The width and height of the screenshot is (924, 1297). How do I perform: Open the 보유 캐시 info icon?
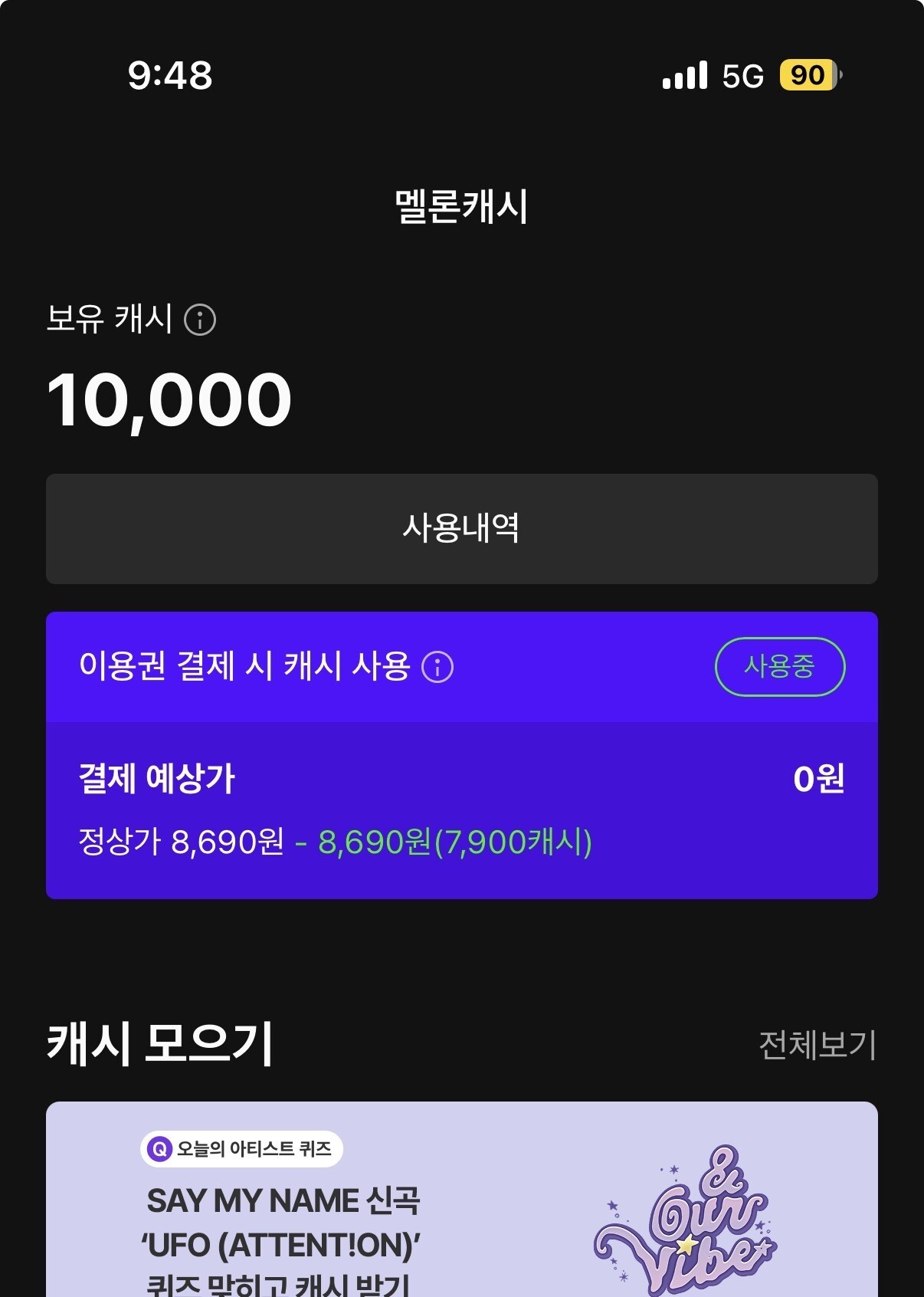tap(200, 320)
